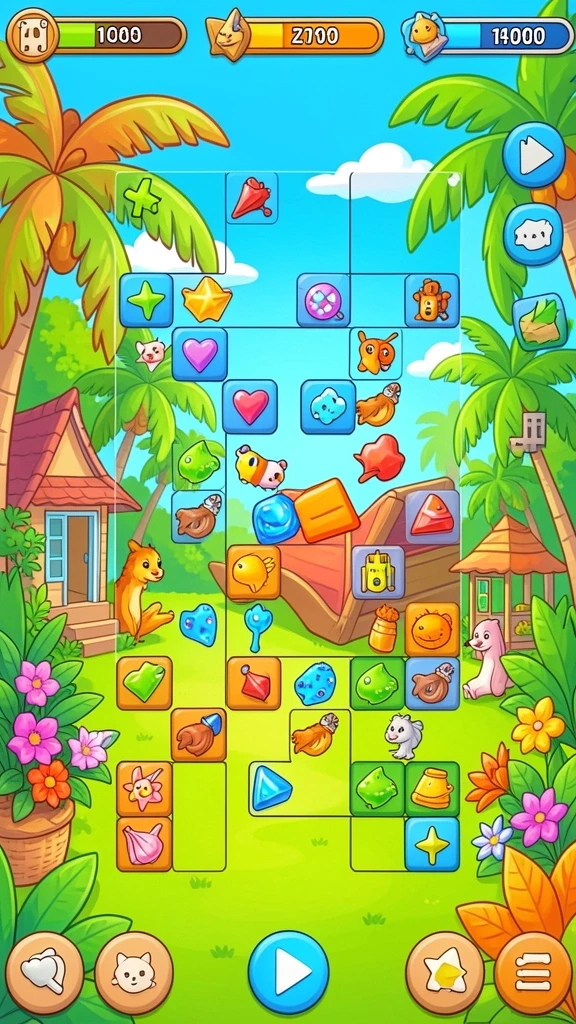Tap the large orange square block

pos(327,511)
